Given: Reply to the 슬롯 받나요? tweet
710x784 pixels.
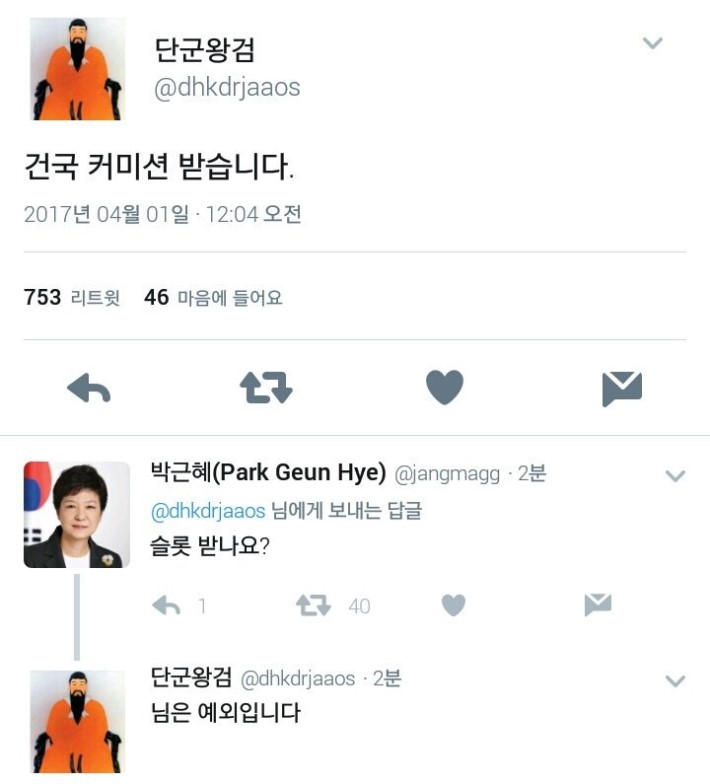Looking at the screenshot, I should [166, 606].
